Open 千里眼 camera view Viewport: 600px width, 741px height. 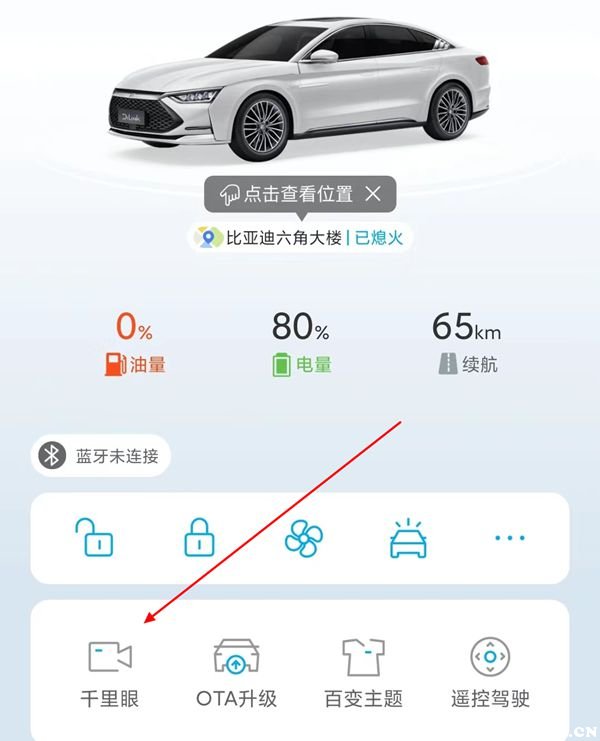point(110,672)
